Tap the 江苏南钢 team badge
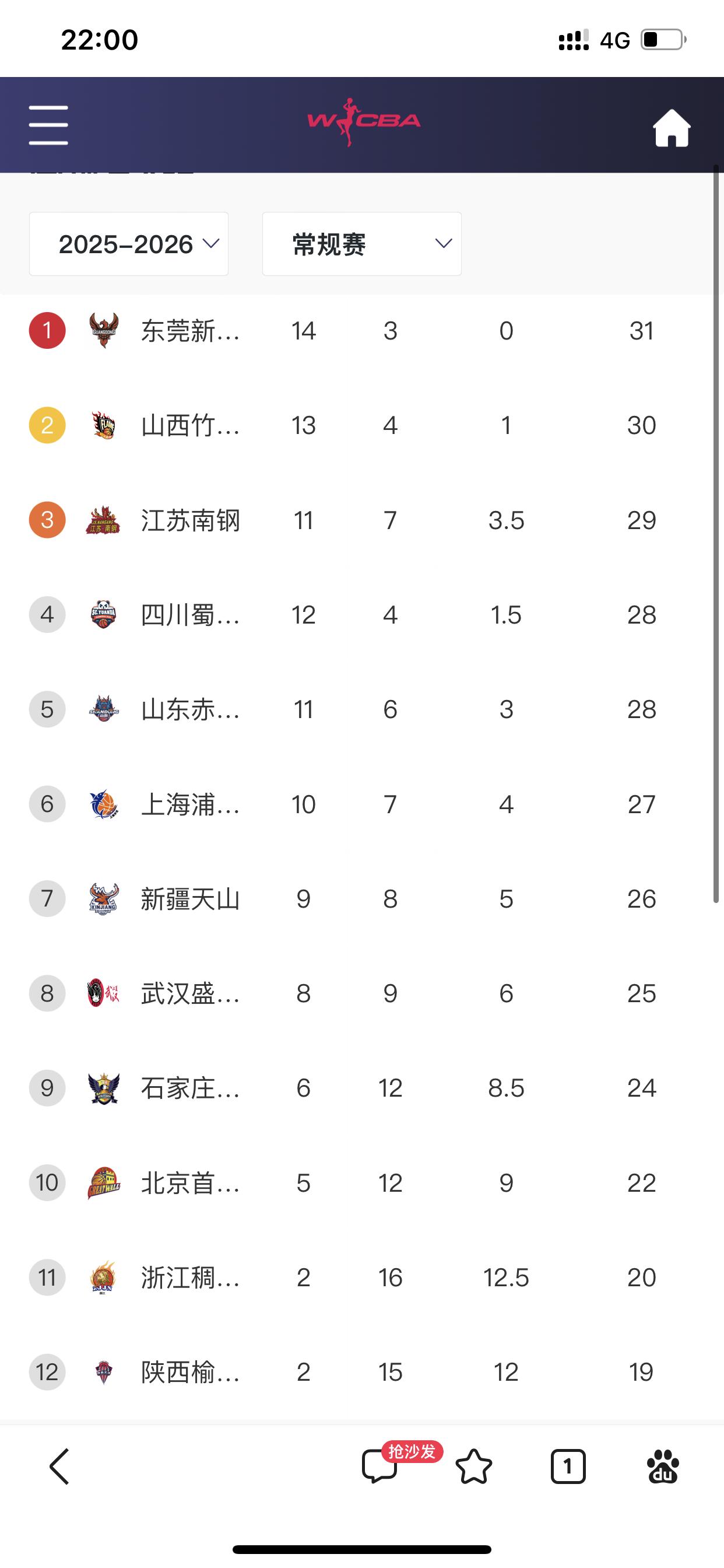Image resolution: width=724 pixels, height=1568 pixels. (x=103, y=520)
